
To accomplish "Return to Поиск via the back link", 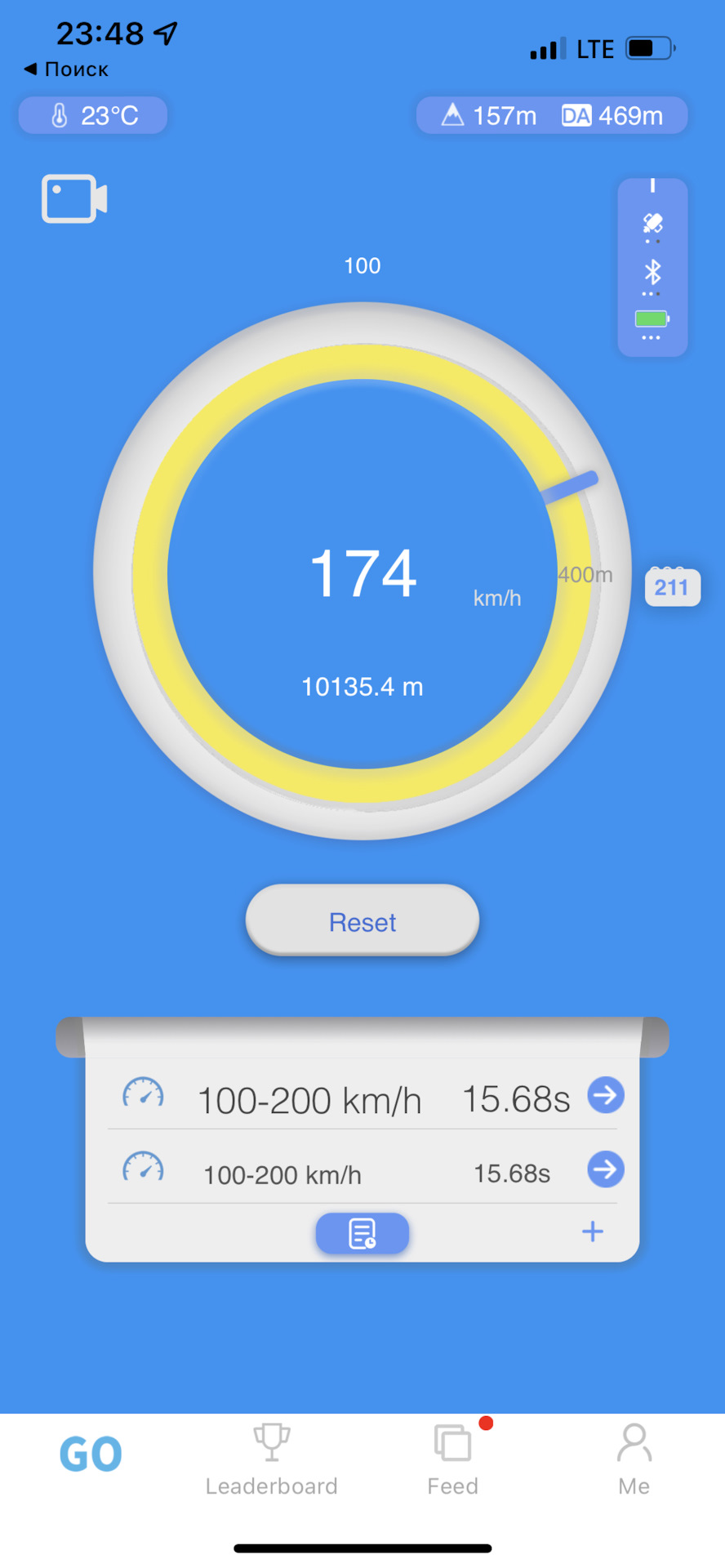I will [66, 69].
